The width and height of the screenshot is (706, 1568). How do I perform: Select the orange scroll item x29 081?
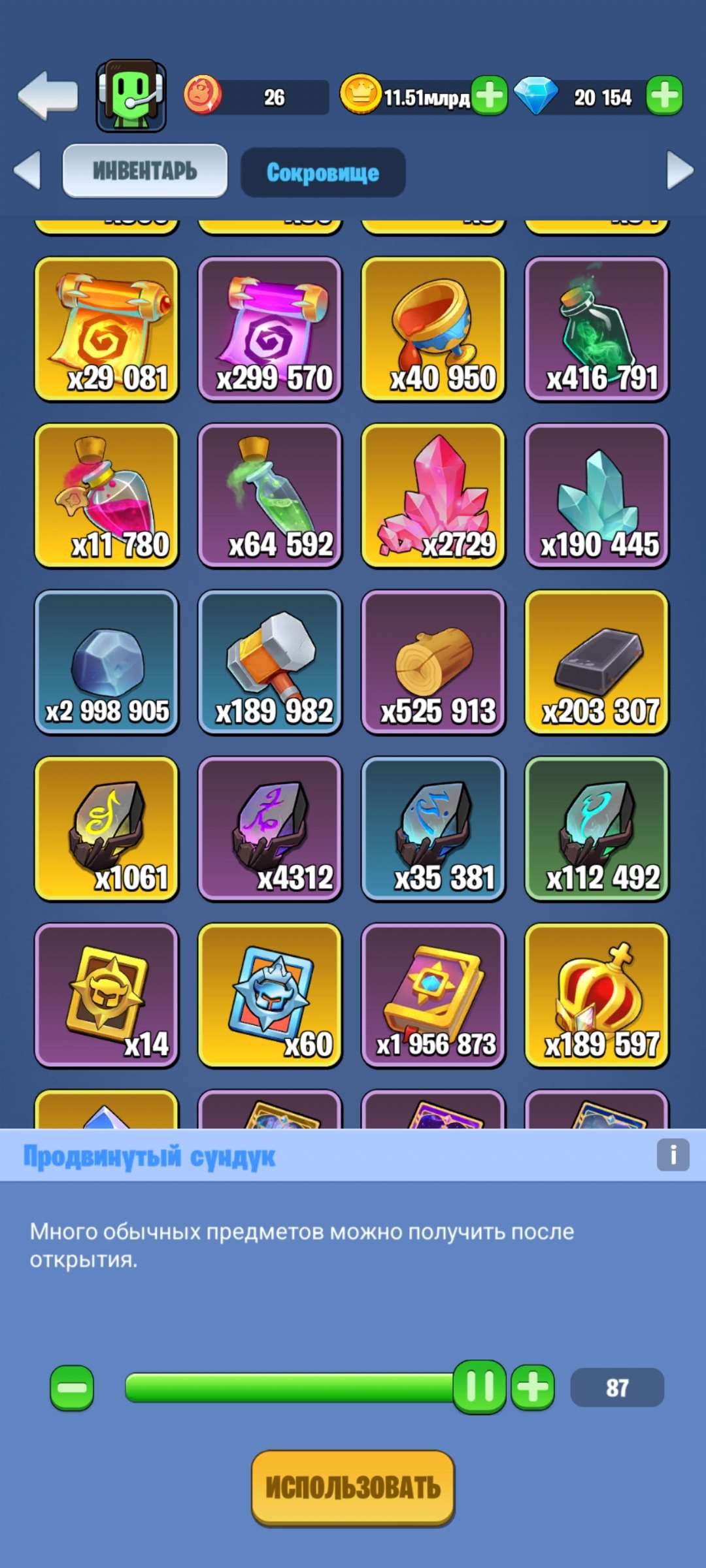point(107,329)
